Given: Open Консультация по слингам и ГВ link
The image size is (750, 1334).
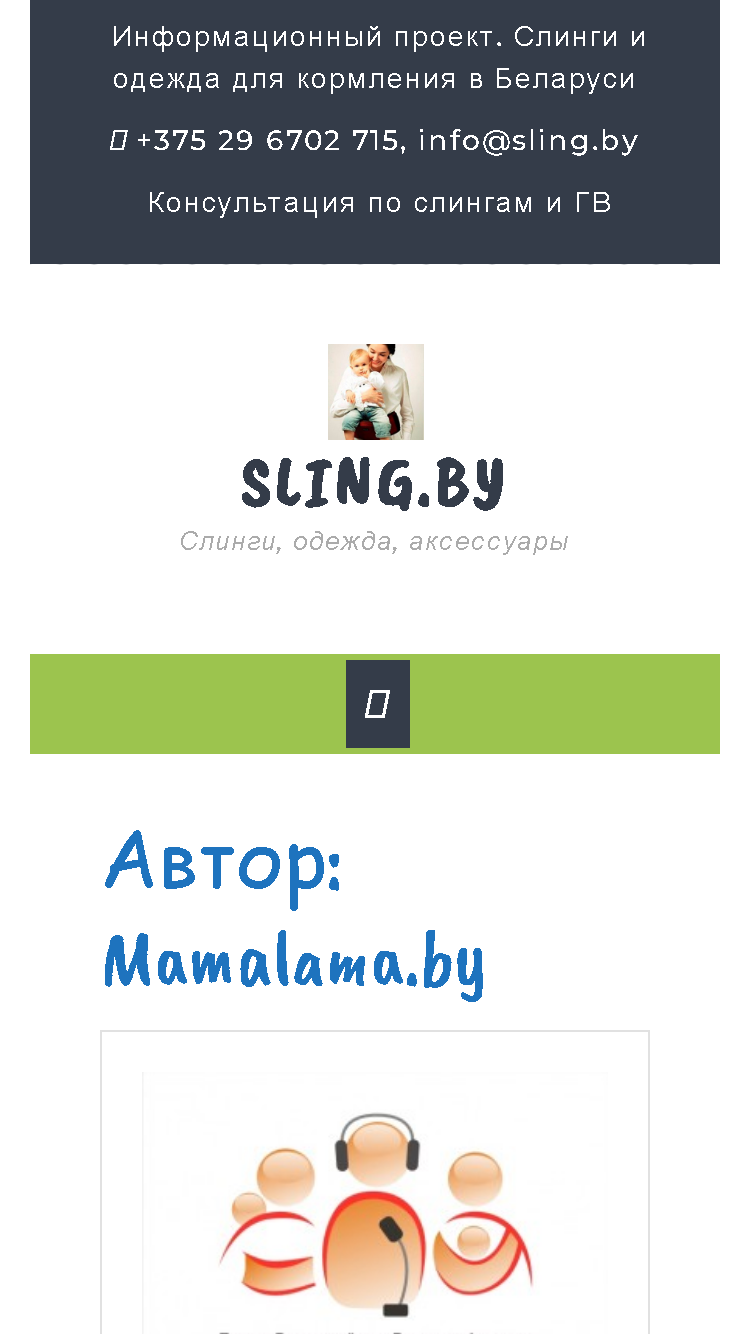Looking at the screenshot, I should click(379, 203).
